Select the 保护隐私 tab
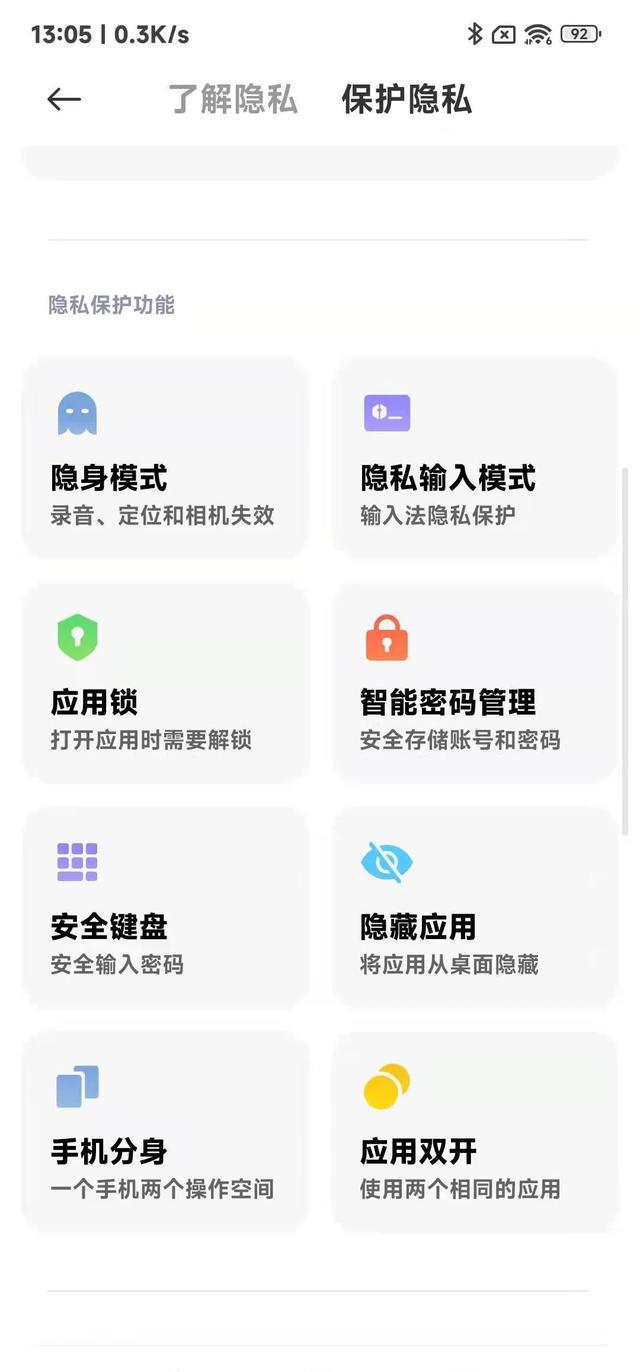This screenshot has width=640, height=1372. (x=406, y=100)
